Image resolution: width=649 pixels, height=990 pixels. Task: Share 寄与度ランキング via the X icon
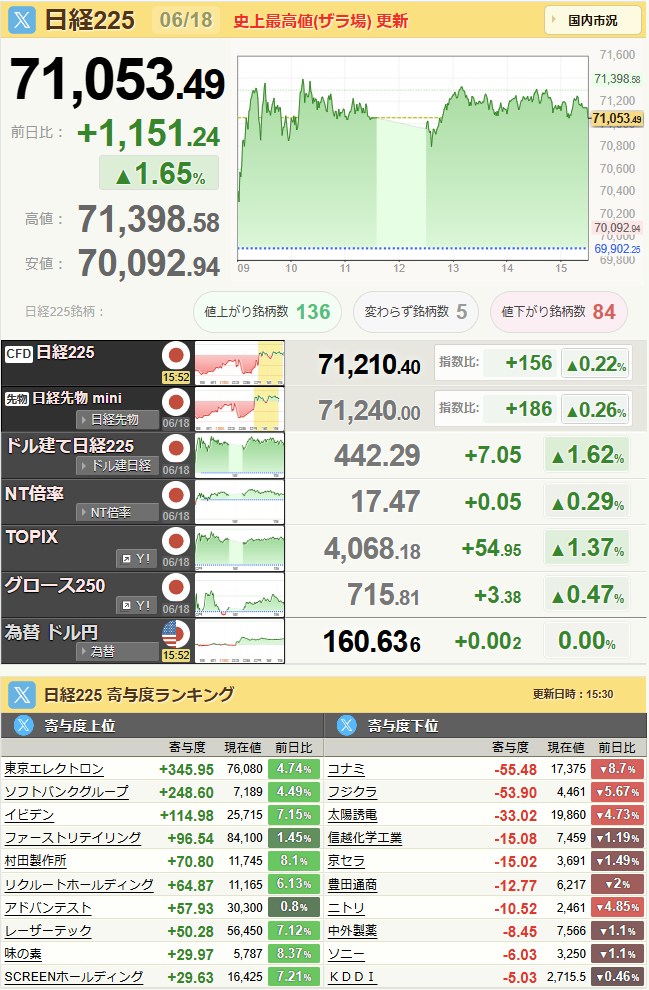[21, 695]
